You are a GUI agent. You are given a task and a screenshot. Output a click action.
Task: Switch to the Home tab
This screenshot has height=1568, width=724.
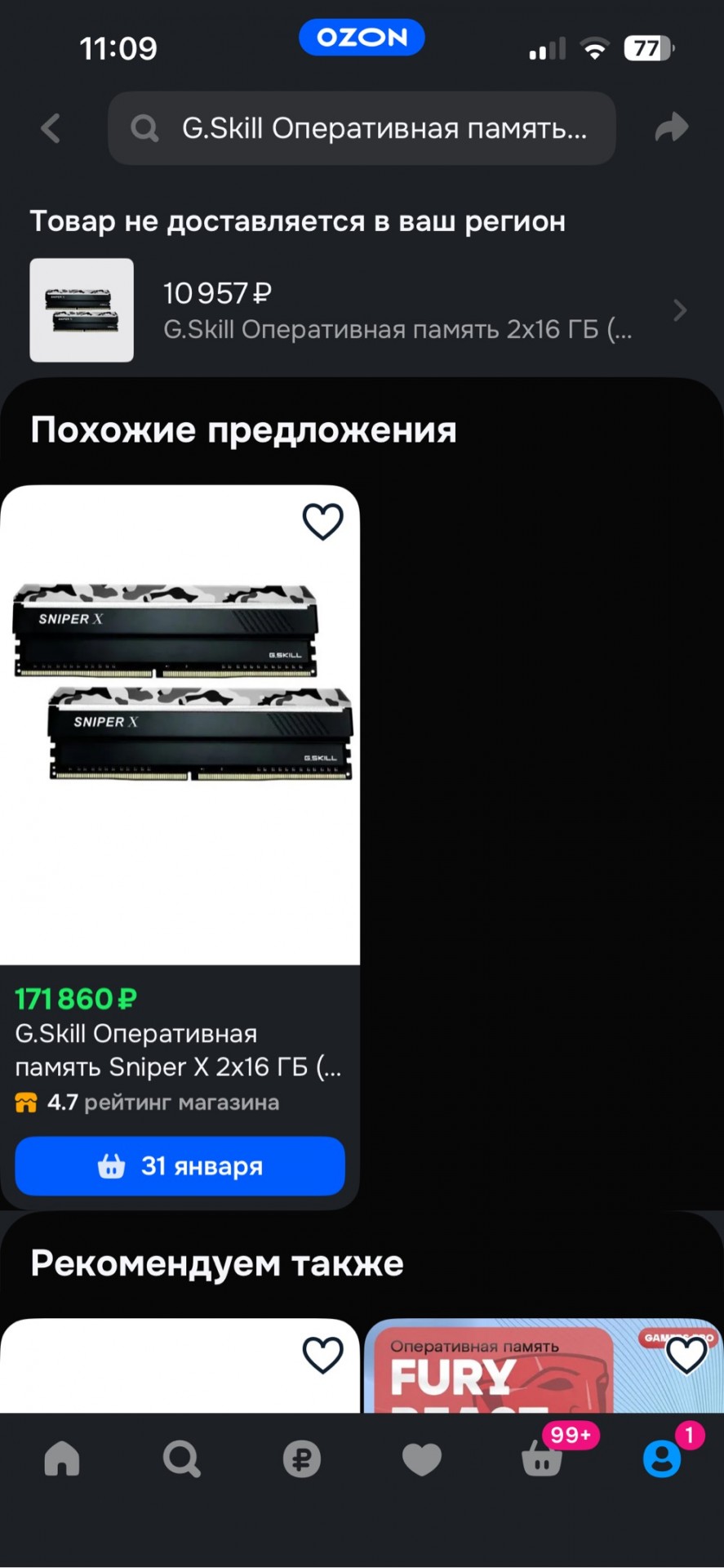click(62, 1458)
